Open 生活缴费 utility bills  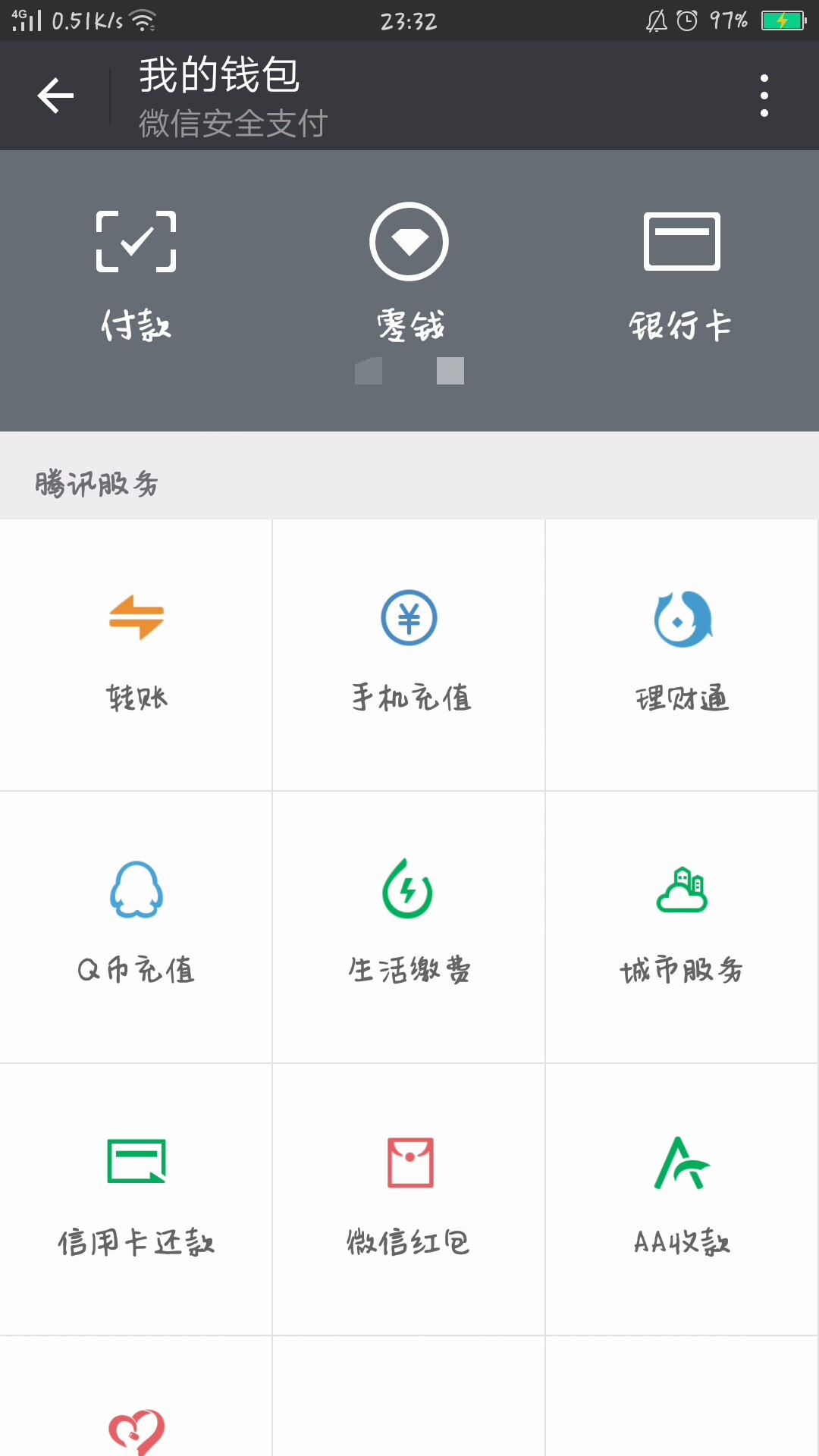409,927
